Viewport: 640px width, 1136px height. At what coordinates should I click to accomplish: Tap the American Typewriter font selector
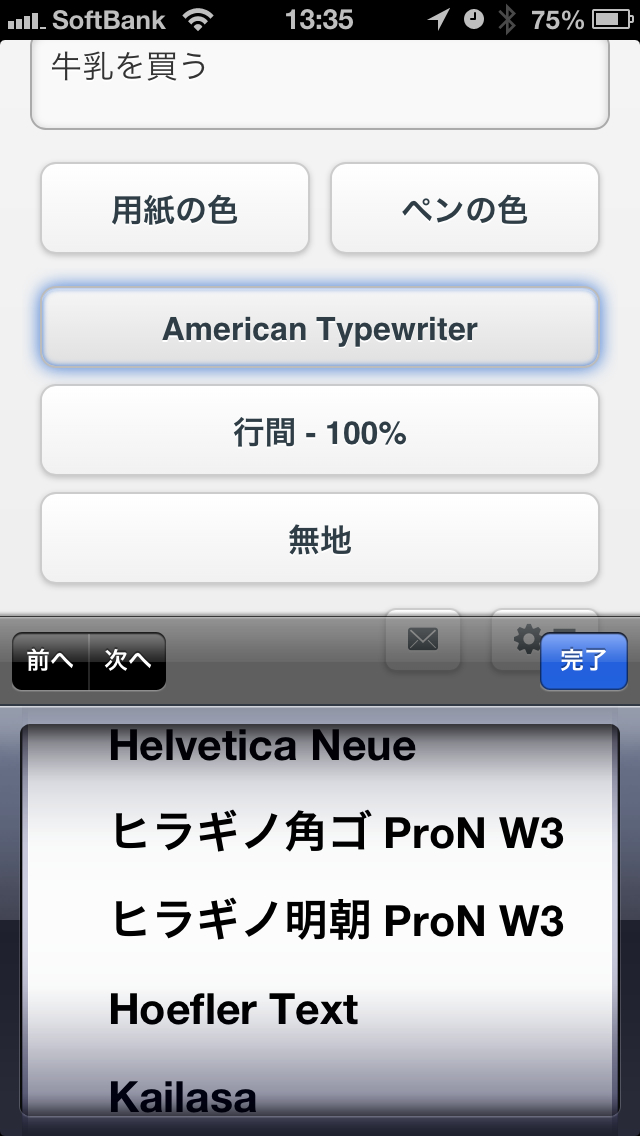point(320,328)
